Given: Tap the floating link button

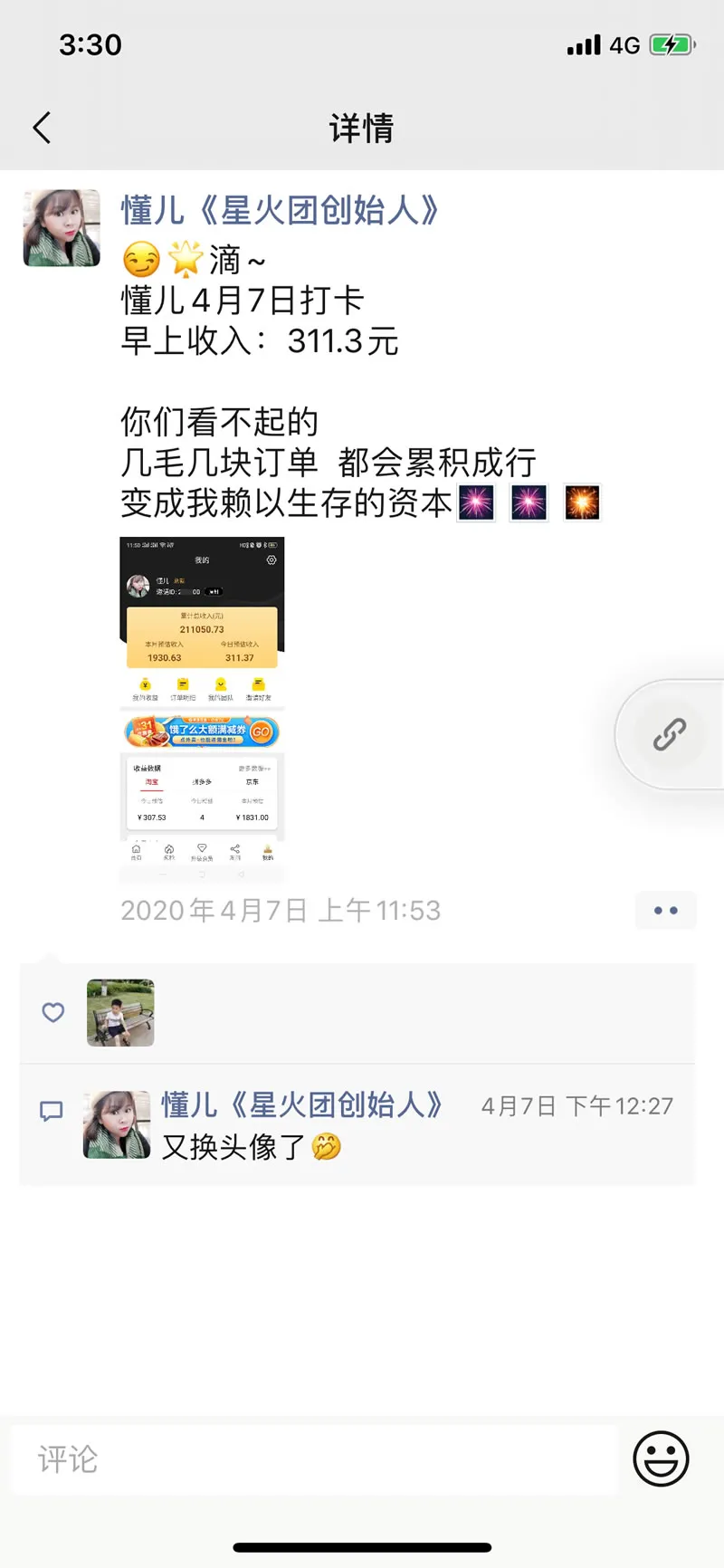Looking at the screenshot, I should (670, 734).
